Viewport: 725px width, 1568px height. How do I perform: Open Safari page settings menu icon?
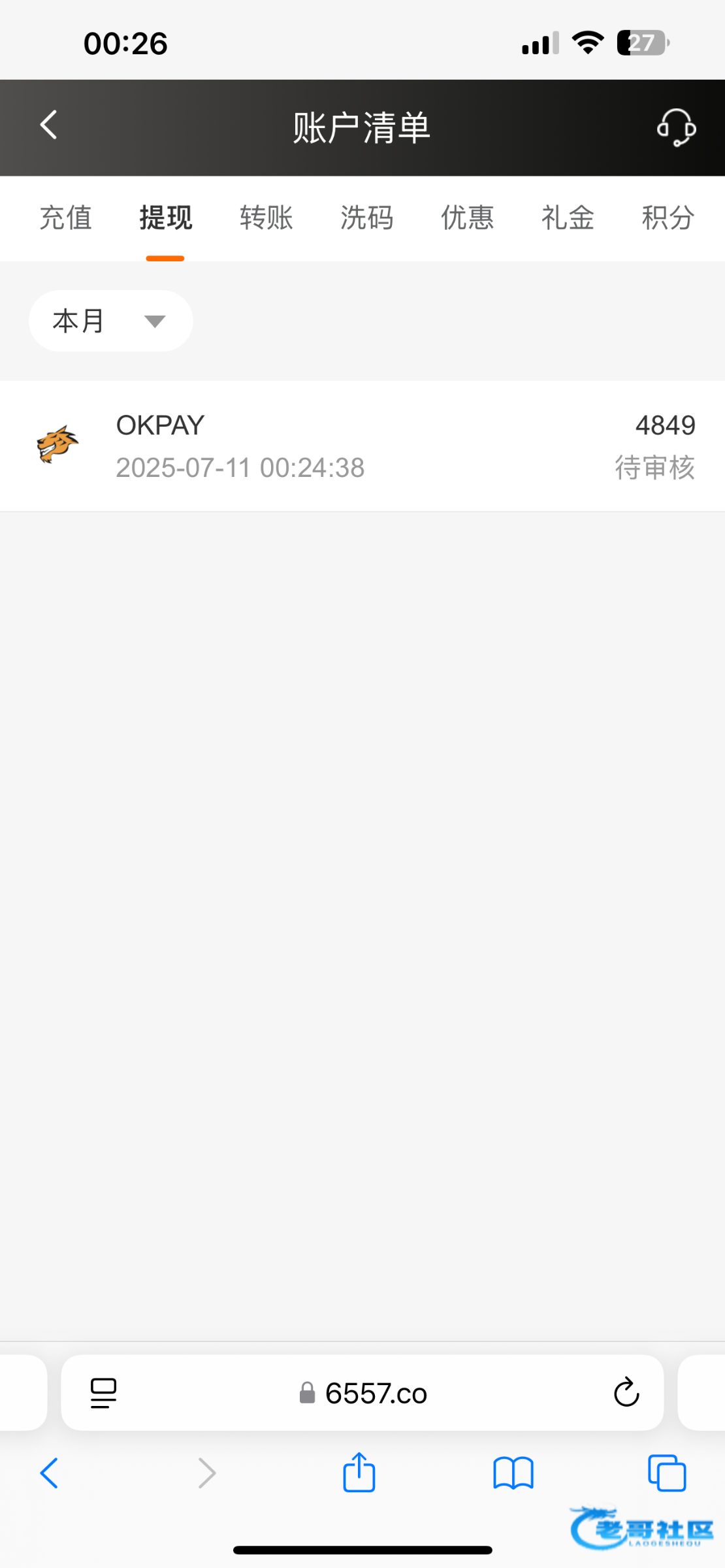pyautogui.click(x=103, y=1394)
